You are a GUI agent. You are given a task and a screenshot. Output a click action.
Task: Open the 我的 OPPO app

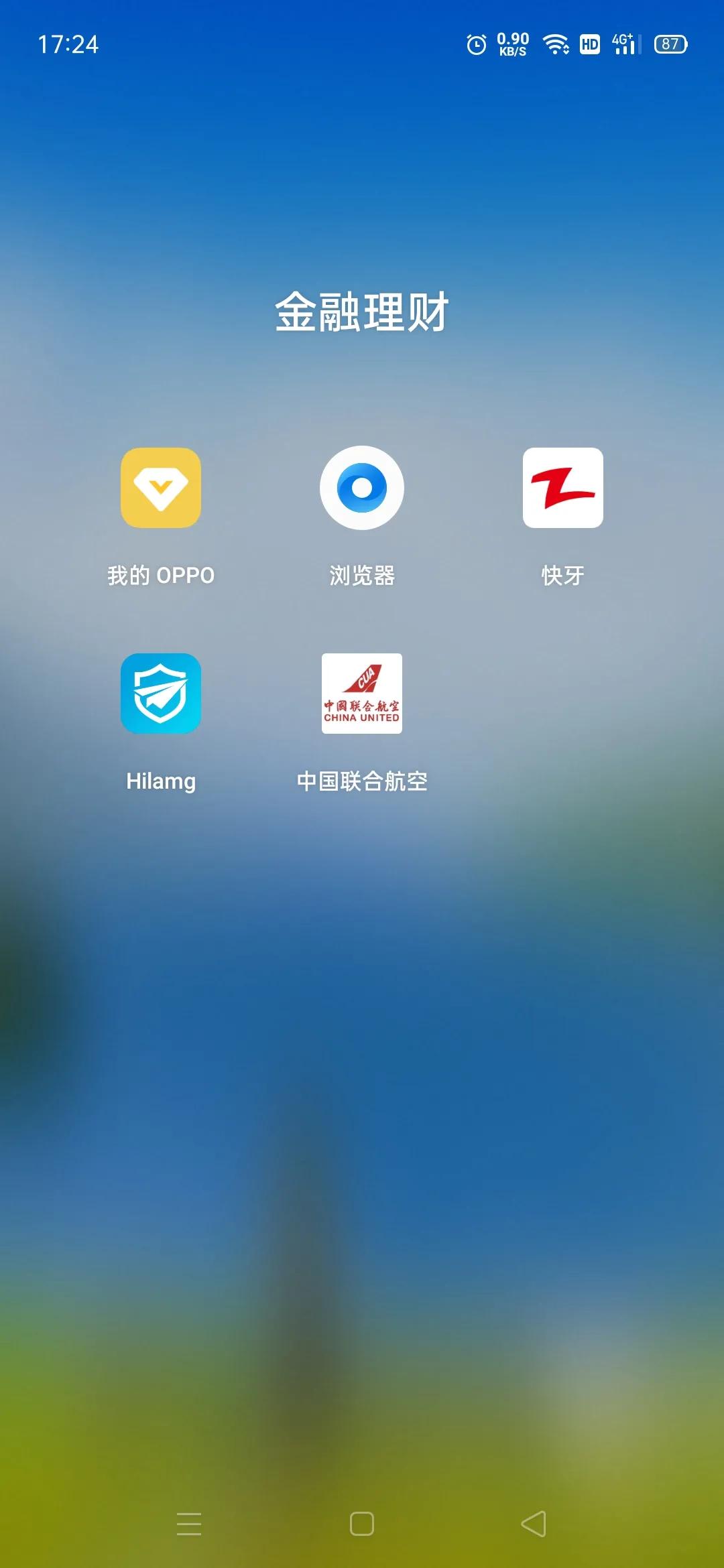161,488
